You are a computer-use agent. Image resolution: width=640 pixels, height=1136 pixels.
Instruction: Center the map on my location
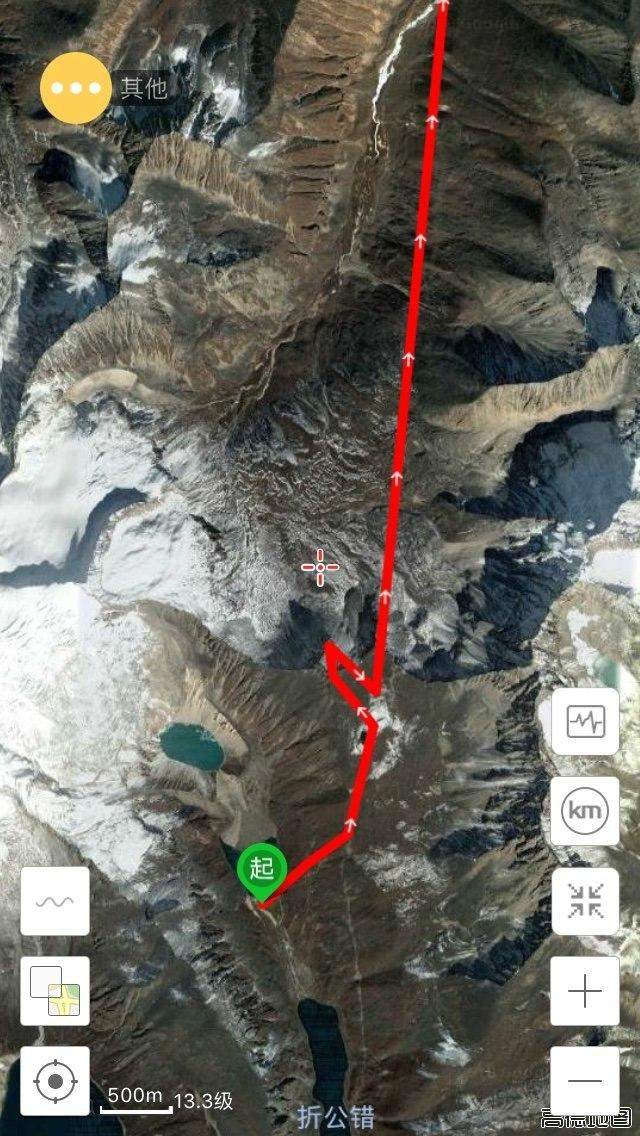tap(55, 1081)
